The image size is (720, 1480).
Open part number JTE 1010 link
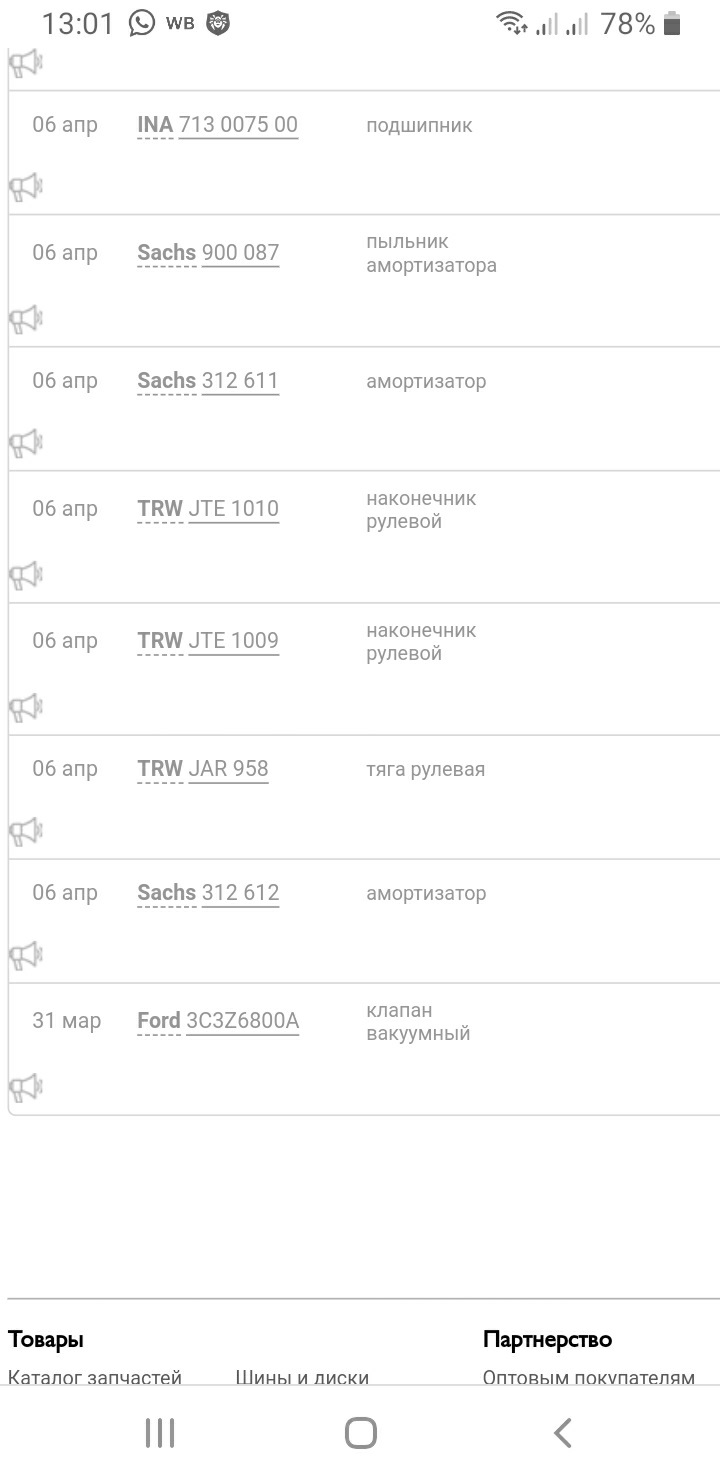[x=233, y=509]
